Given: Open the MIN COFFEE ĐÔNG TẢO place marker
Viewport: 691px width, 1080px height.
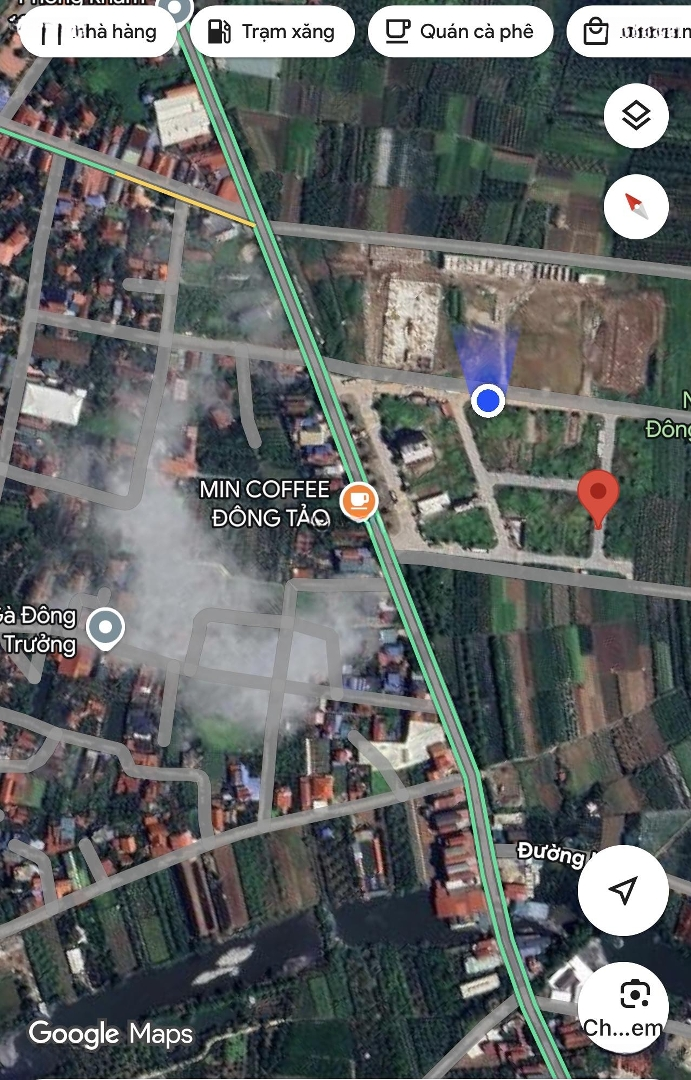Looking at the screenshot, I should 358,500.
